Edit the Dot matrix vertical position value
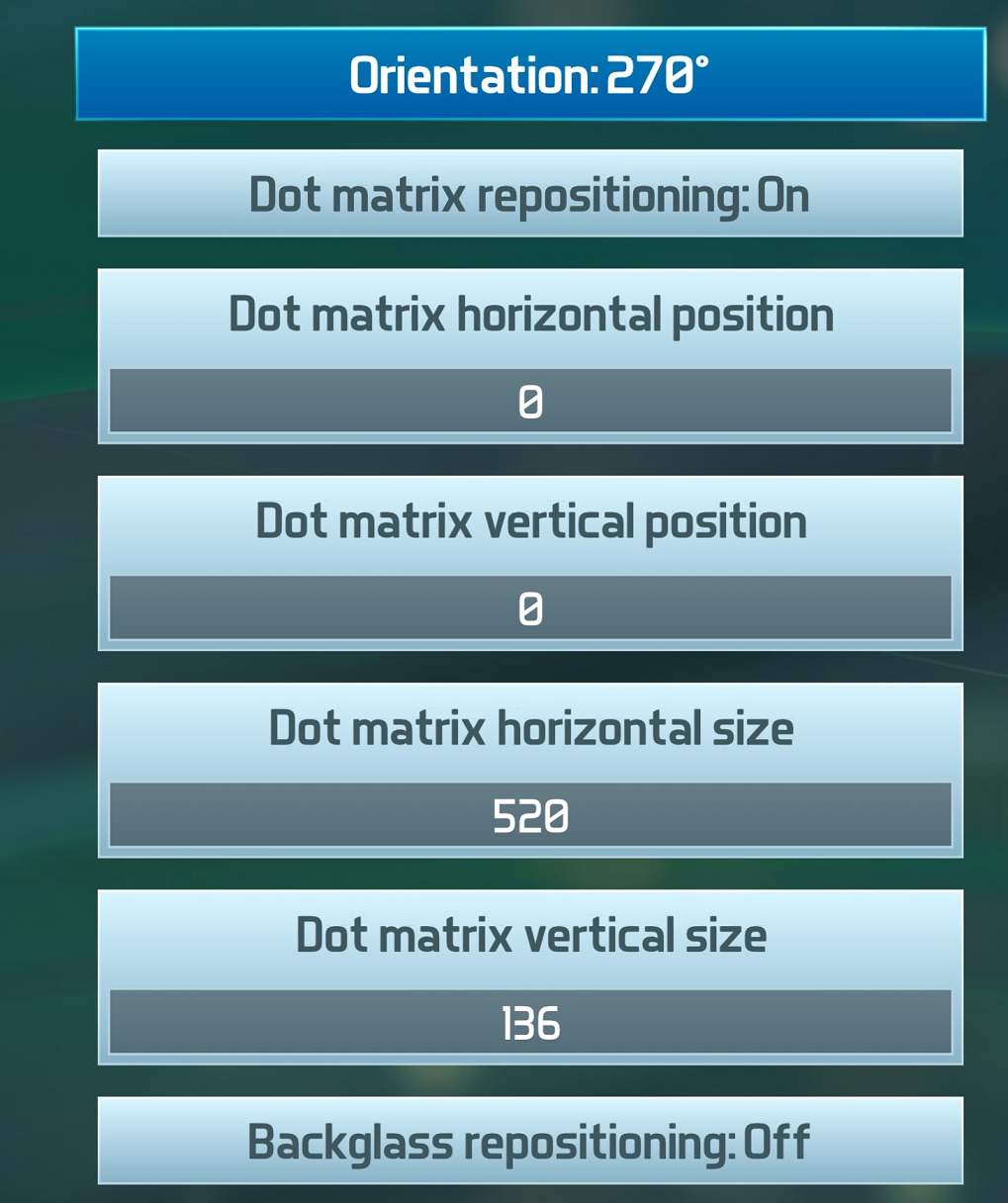 click(x=530, y=608)
